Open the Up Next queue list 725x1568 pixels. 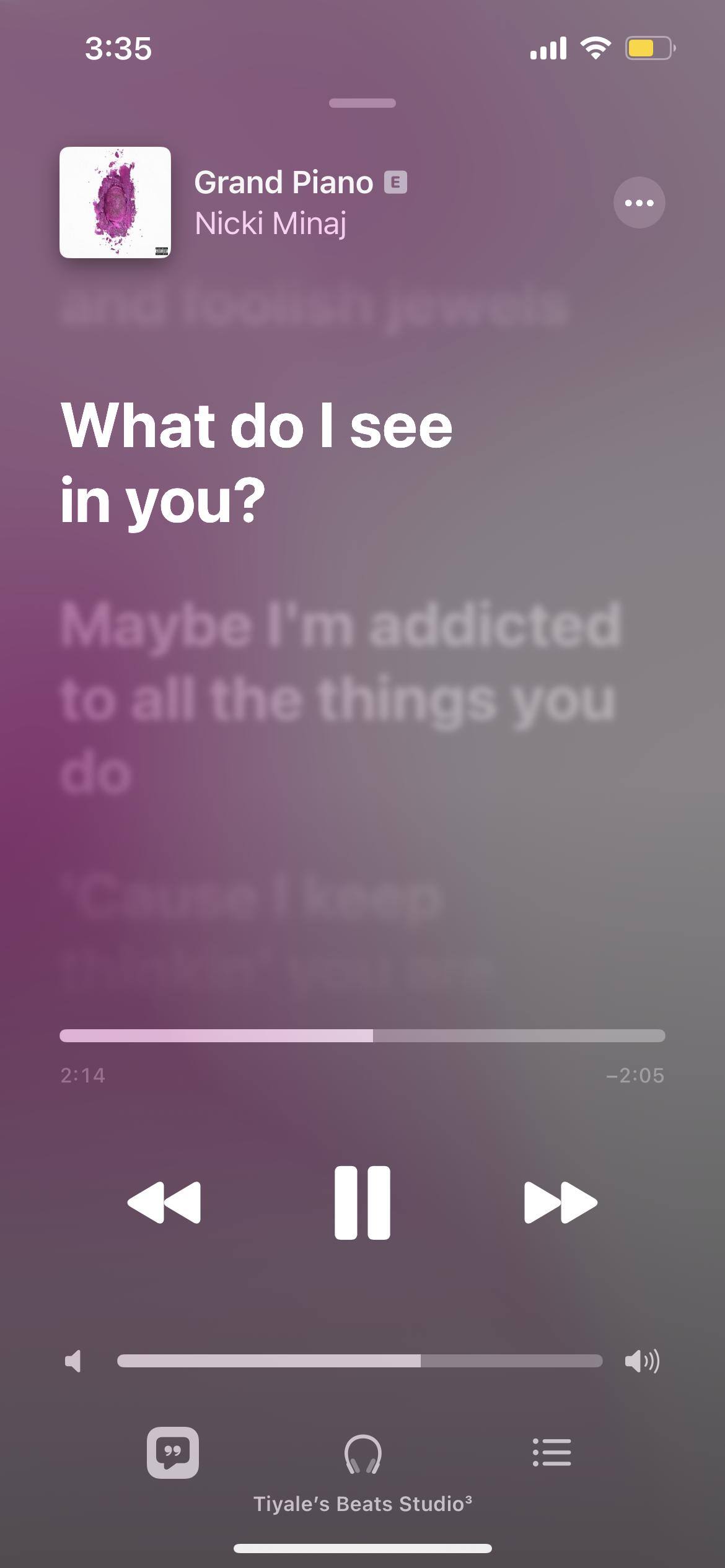point(551,1452)
